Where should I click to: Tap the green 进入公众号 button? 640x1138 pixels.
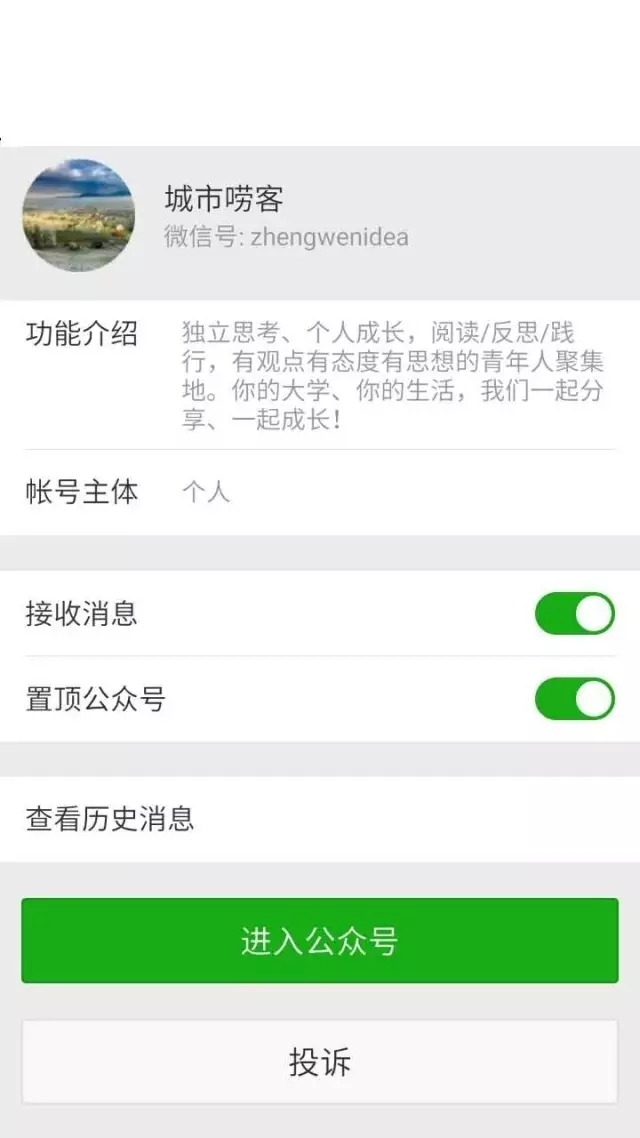point(320,941)
